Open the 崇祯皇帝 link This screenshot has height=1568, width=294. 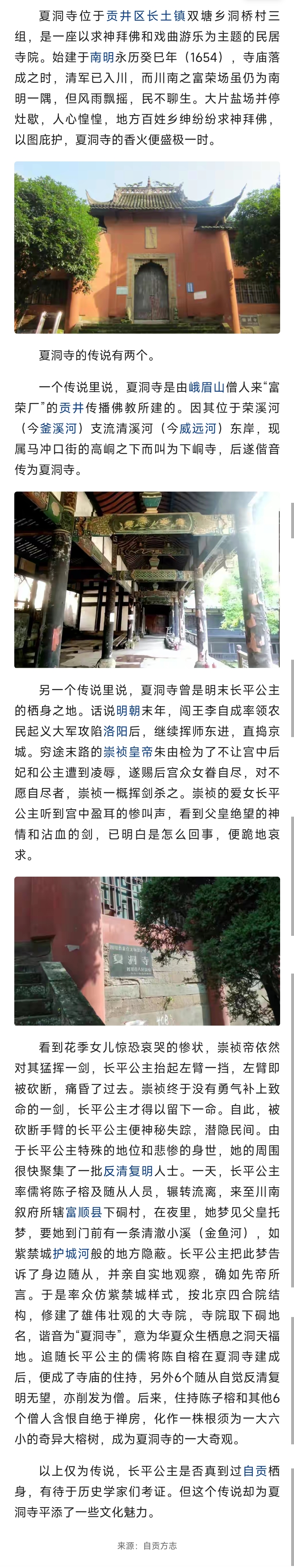point(128,752)
